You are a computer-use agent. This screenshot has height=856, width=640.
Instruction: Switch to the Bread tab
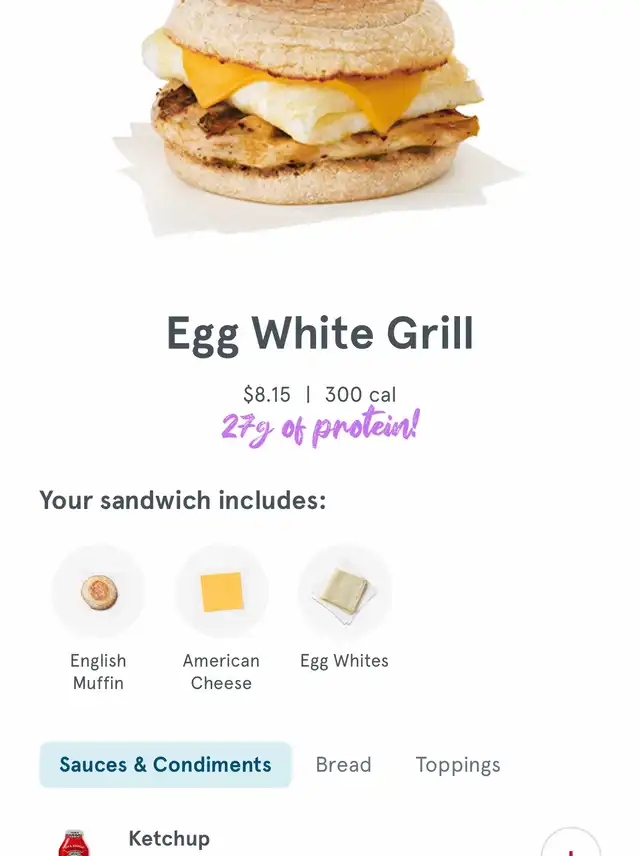pos(343,765)
